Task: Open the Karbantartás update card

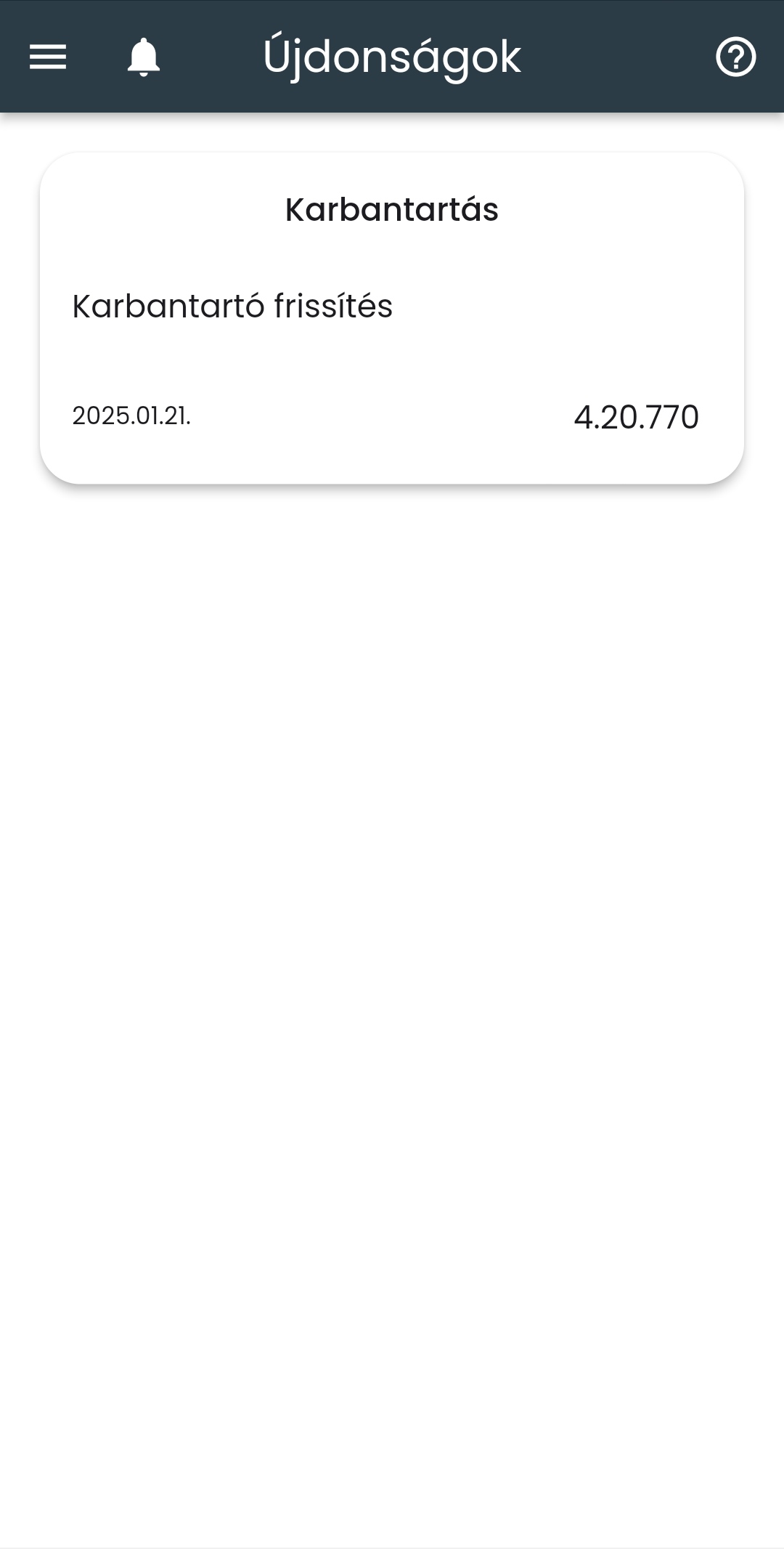Action: click(392, 318)
